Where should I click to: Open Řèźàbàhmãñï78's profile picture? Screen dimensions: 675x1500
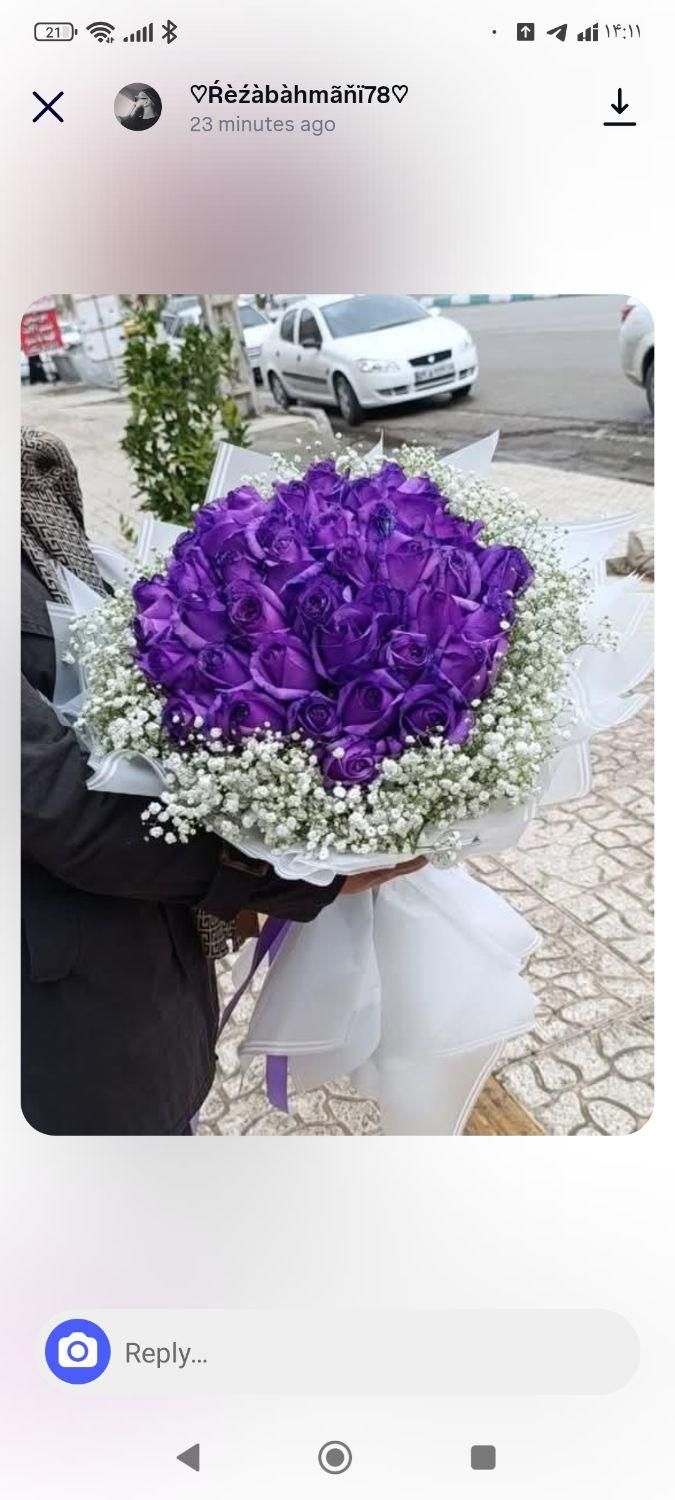click(138, 107)
